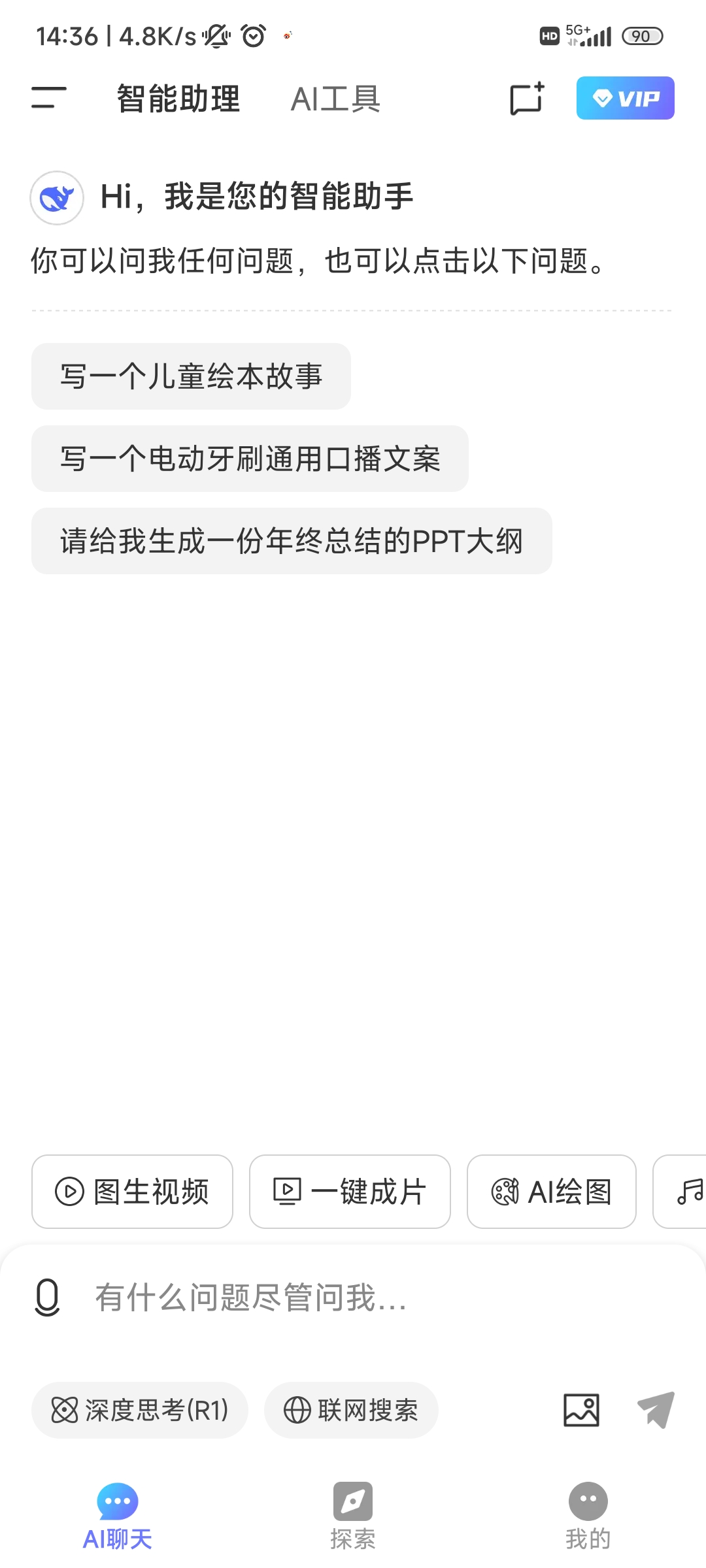
Task: Tap the microphone for voice input
Action: (47, 1298)
